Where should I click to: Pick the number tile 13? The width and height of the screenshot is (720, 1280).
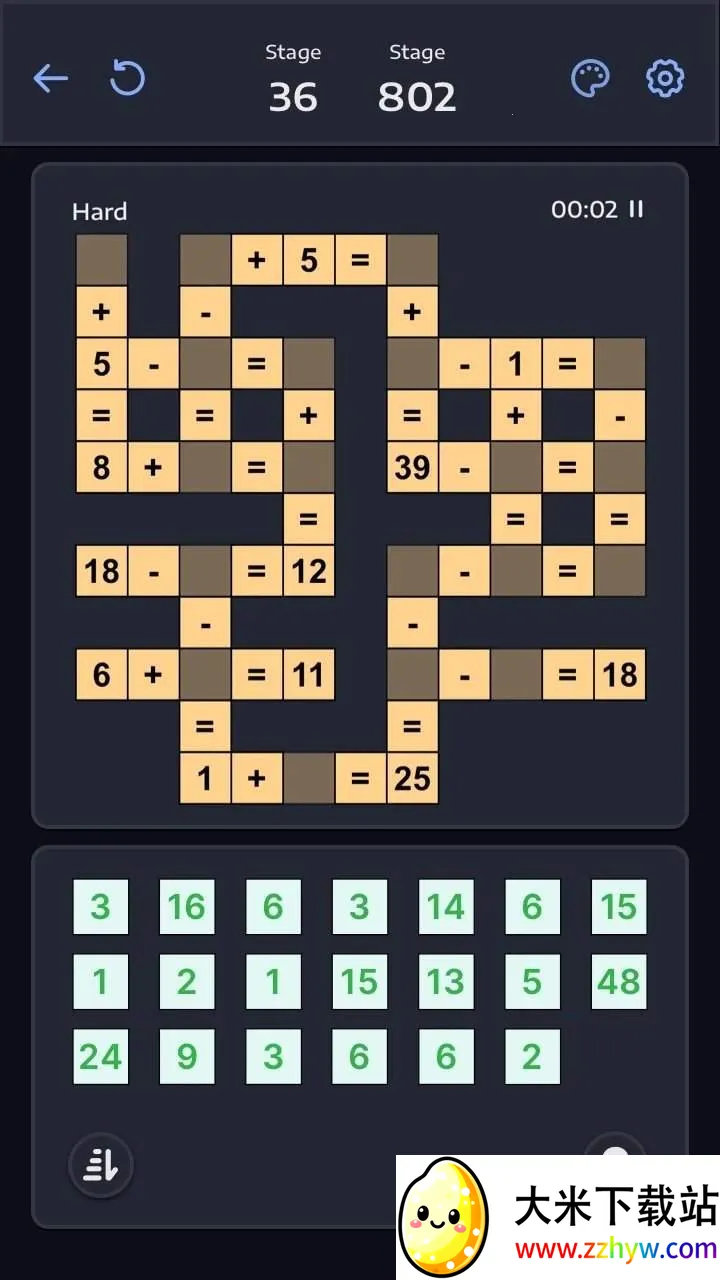click(x=446, y=982)
